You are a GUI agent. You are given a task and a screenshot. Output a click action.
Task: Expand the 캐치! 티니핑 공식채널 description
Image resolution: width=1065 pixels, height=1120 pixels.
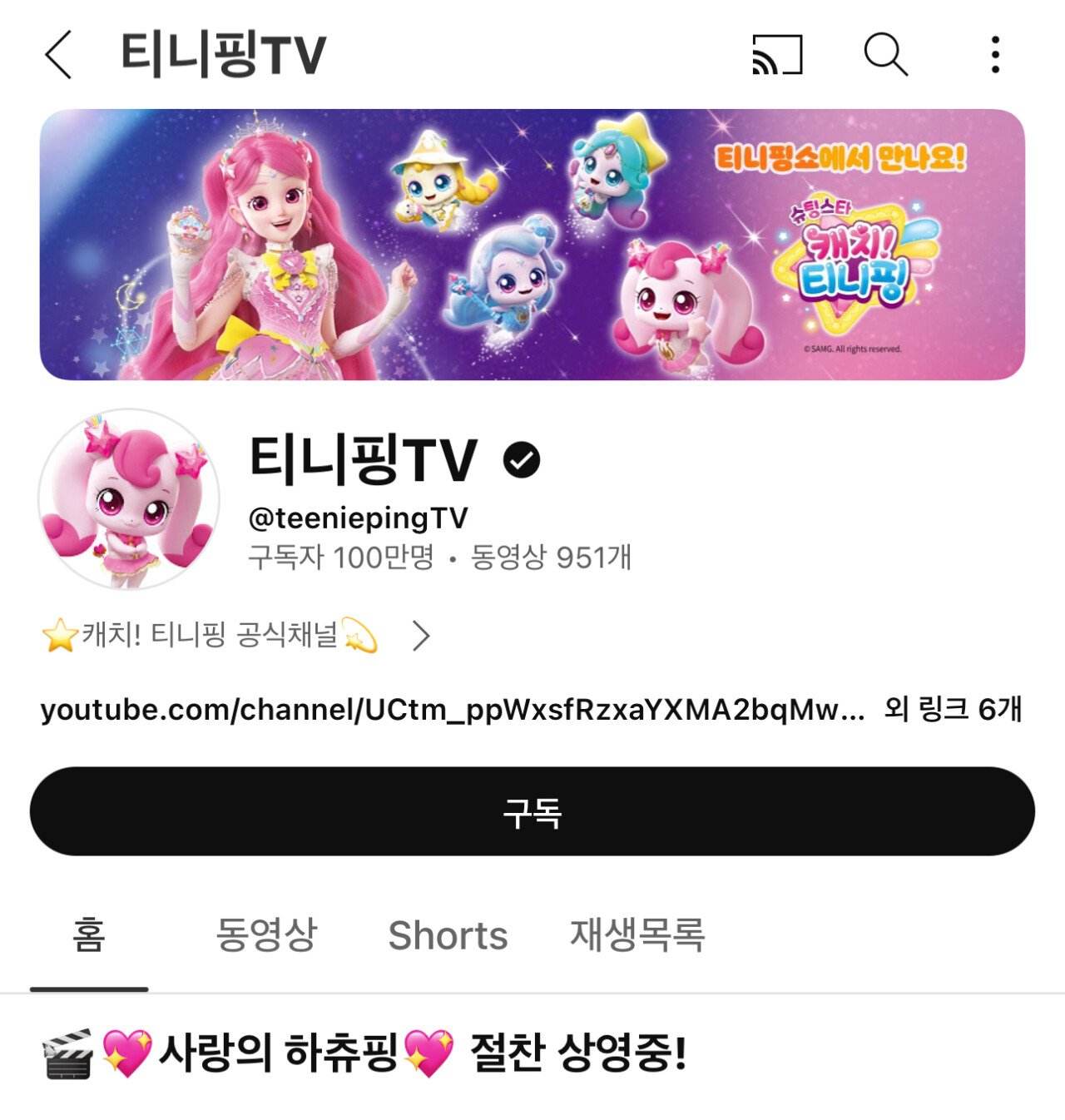[421, 637]
